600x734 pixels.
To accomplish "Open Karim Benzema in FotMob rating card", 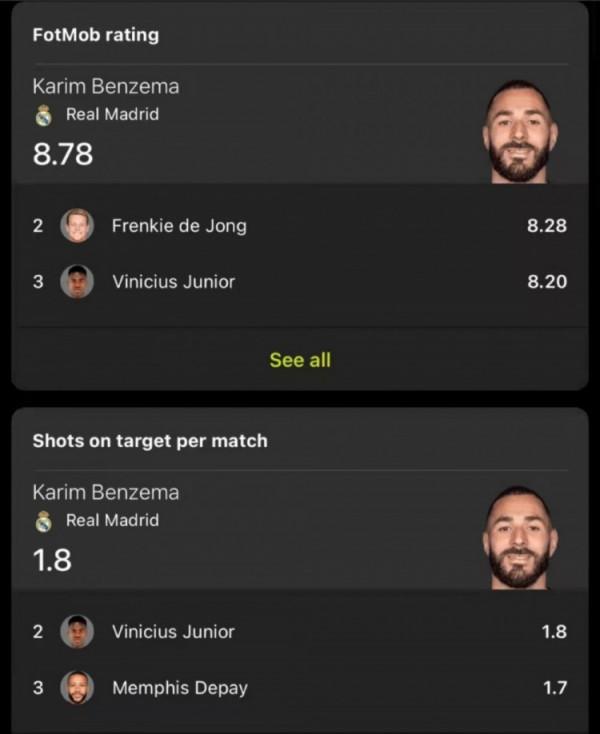I will 106,87.
